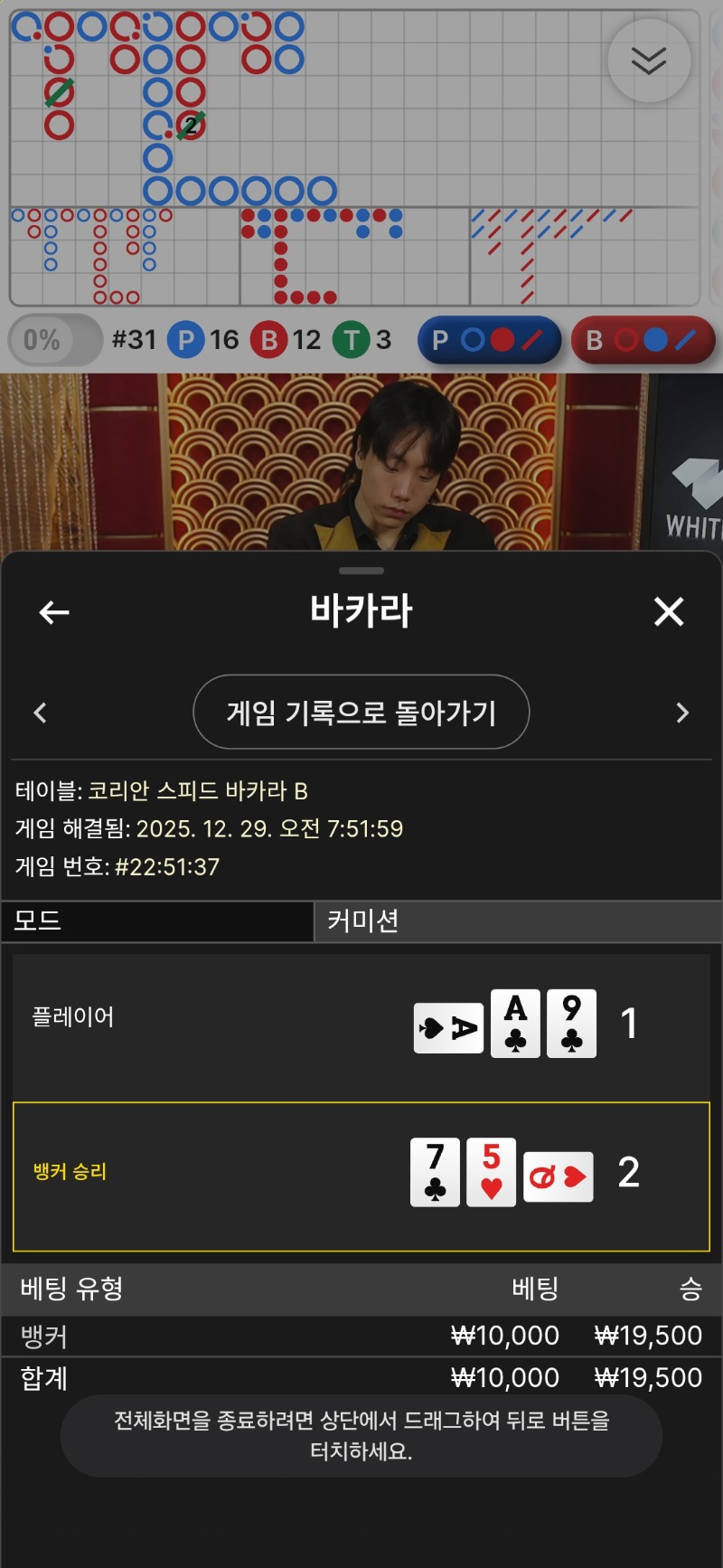Go back with the left arrow
This screenshot has width=723, height=1568.
click(54, 612)
